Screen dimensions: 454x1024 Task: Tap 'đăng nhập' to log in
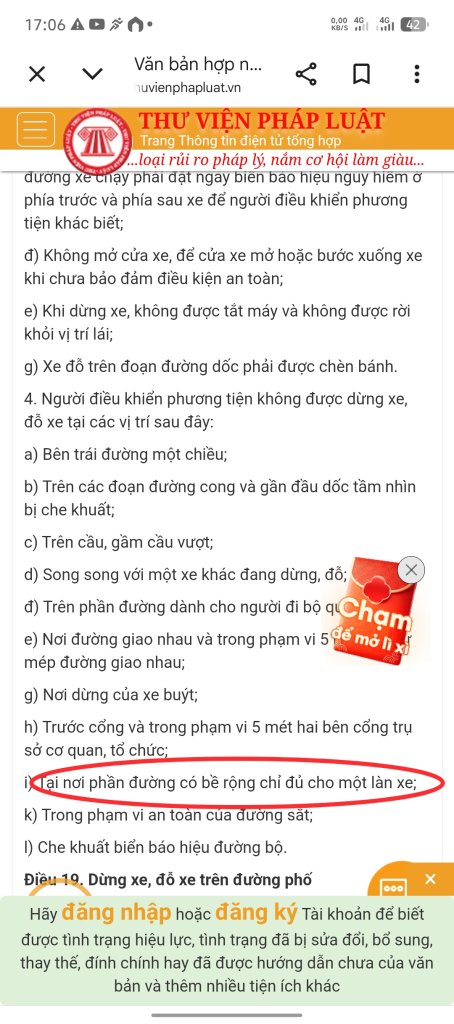tap(116, 912)
